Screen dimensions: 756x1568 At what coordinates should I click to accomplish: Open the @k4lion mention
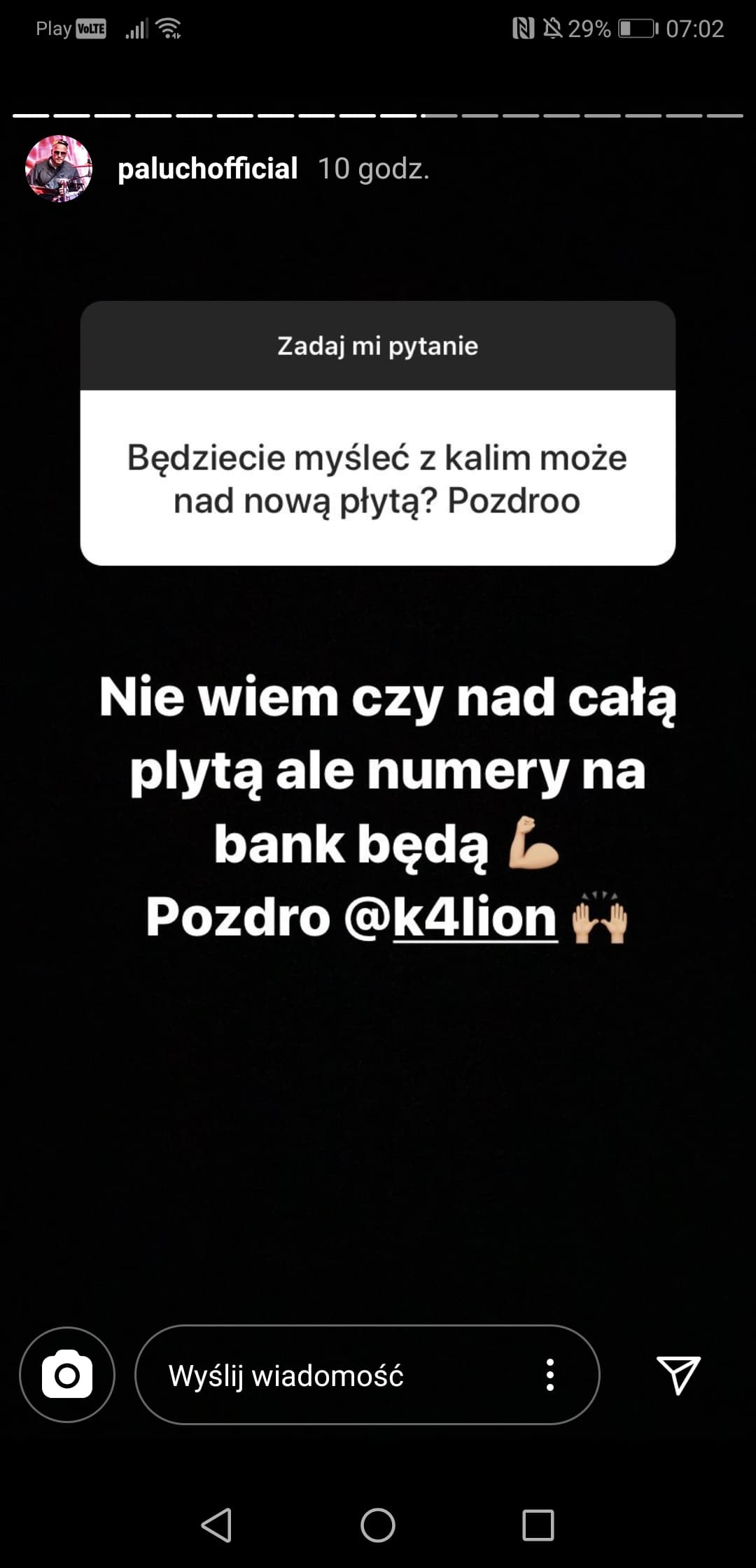[451, 918]
